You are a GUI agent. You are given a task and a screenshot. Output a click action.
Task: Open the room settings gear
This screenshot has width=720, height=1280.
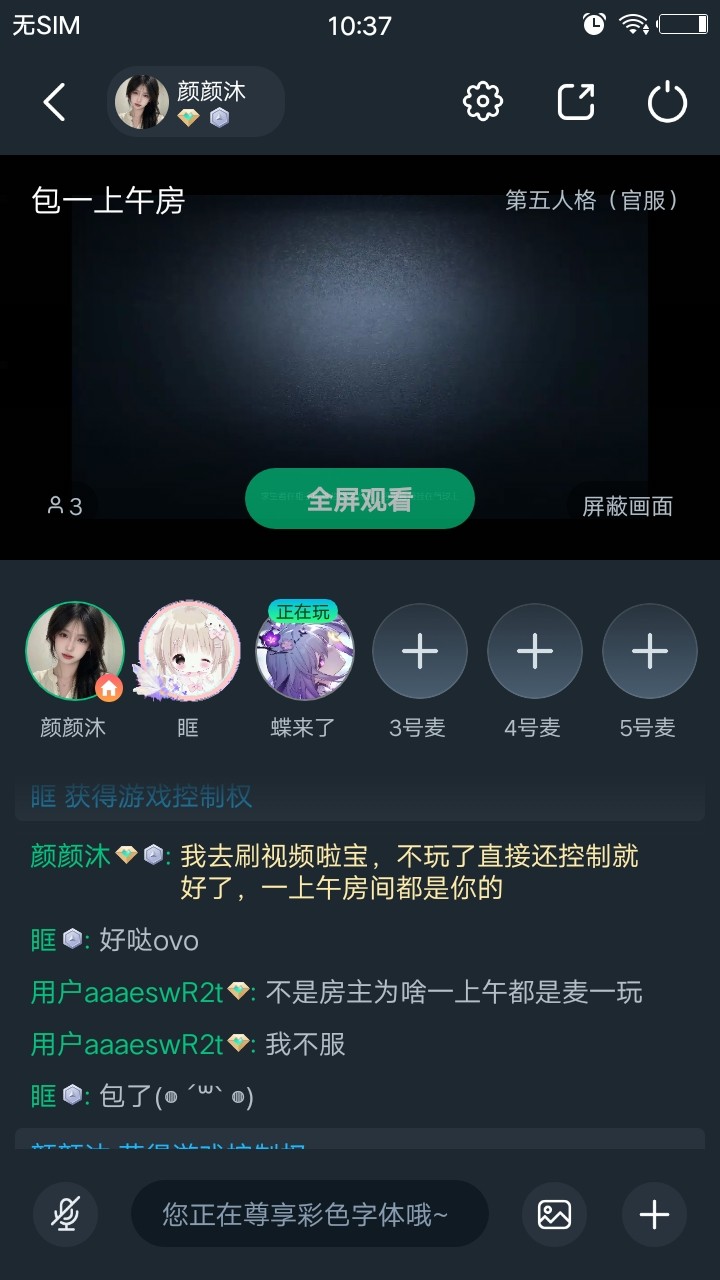point(483,102)
